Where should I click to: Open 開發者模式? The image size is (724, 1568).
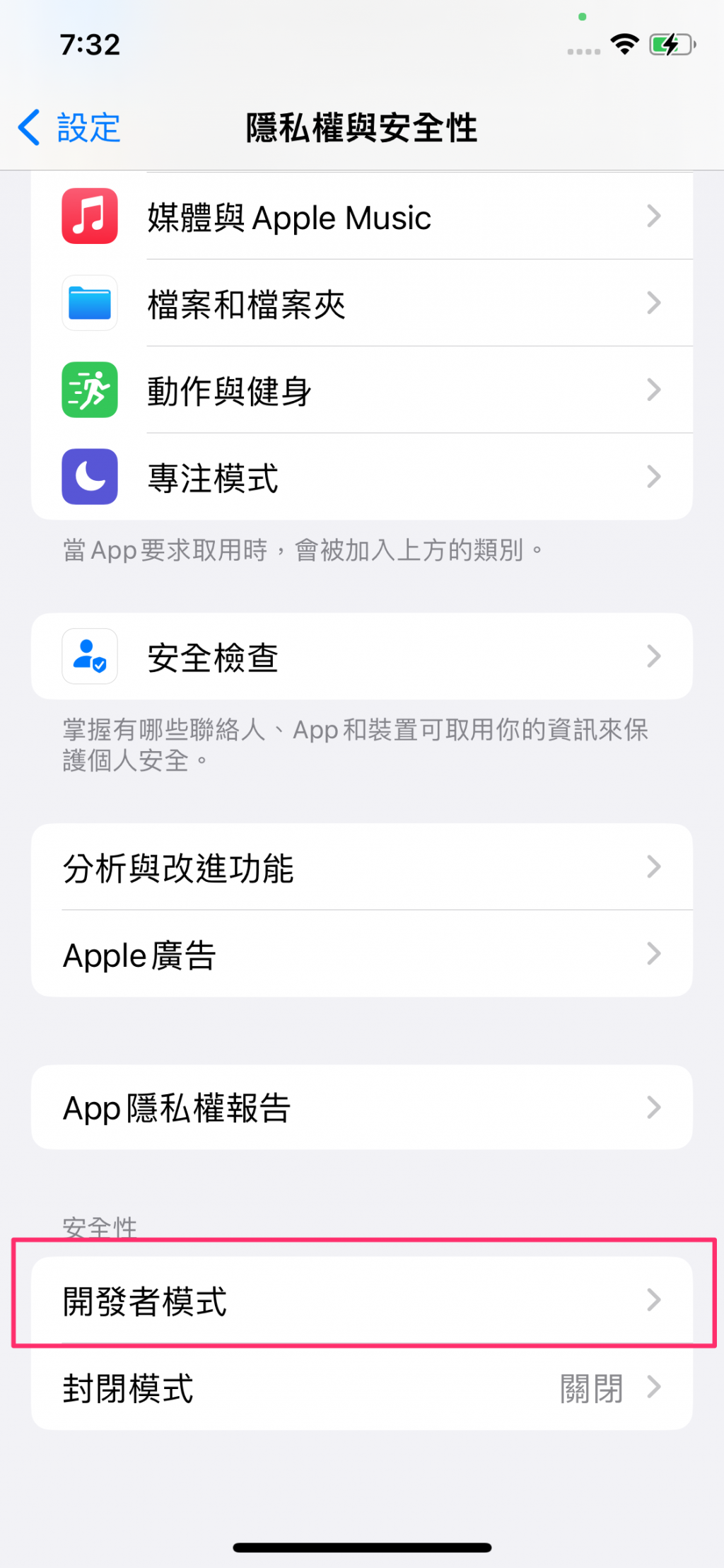click(361, 1300)
